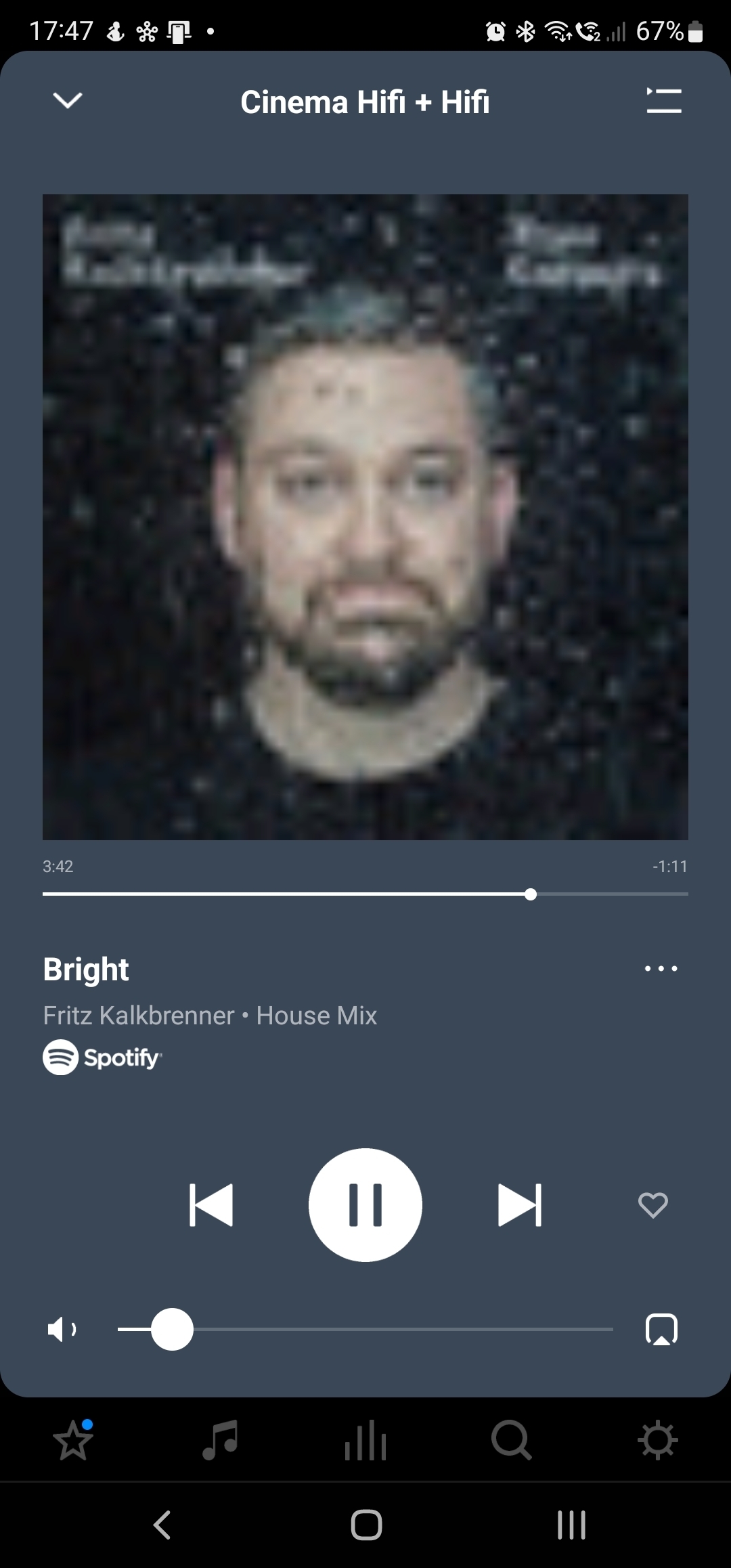This screenshot has width=731, height=1568.
Task: Tap the system back button
Action: click(161, 1525)
